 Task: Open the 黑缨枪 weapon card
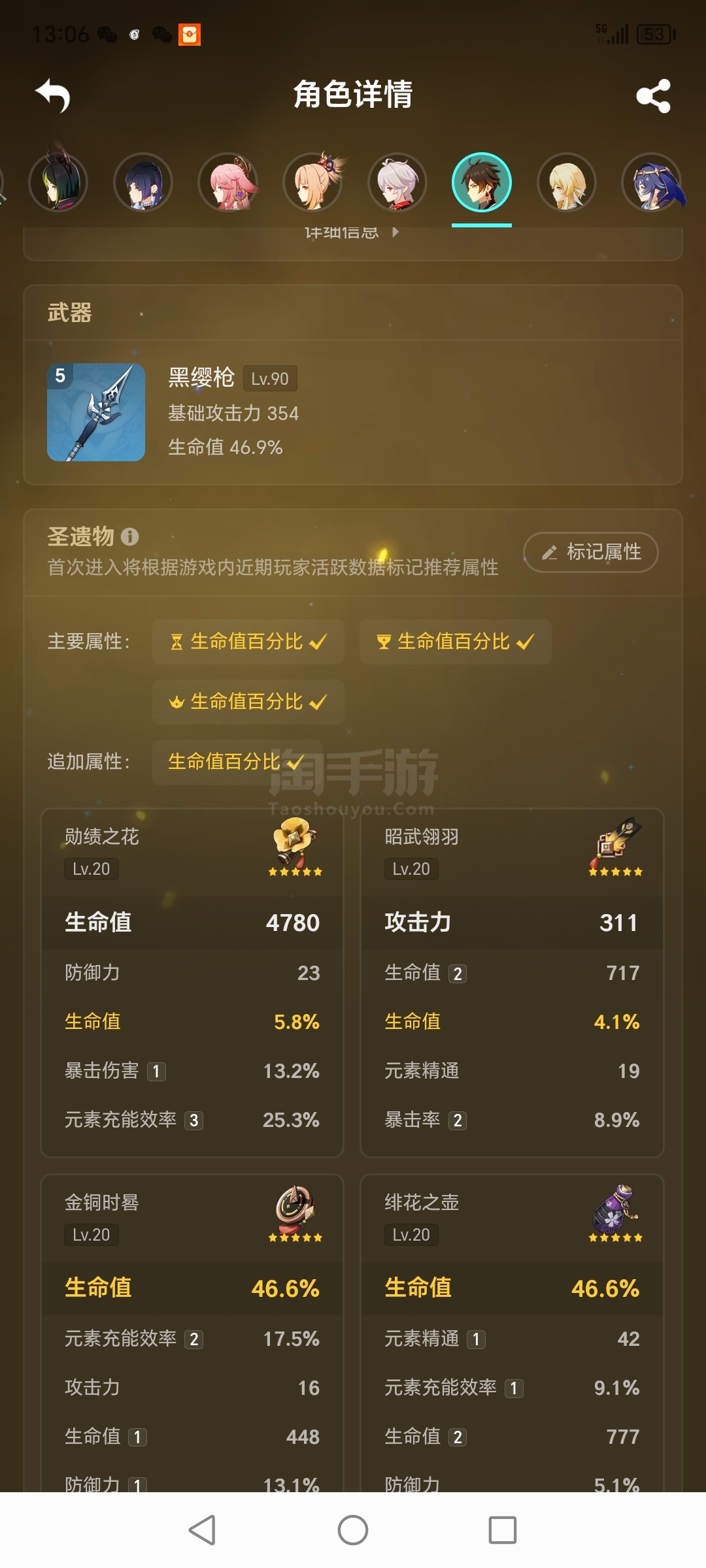[353, 412]
